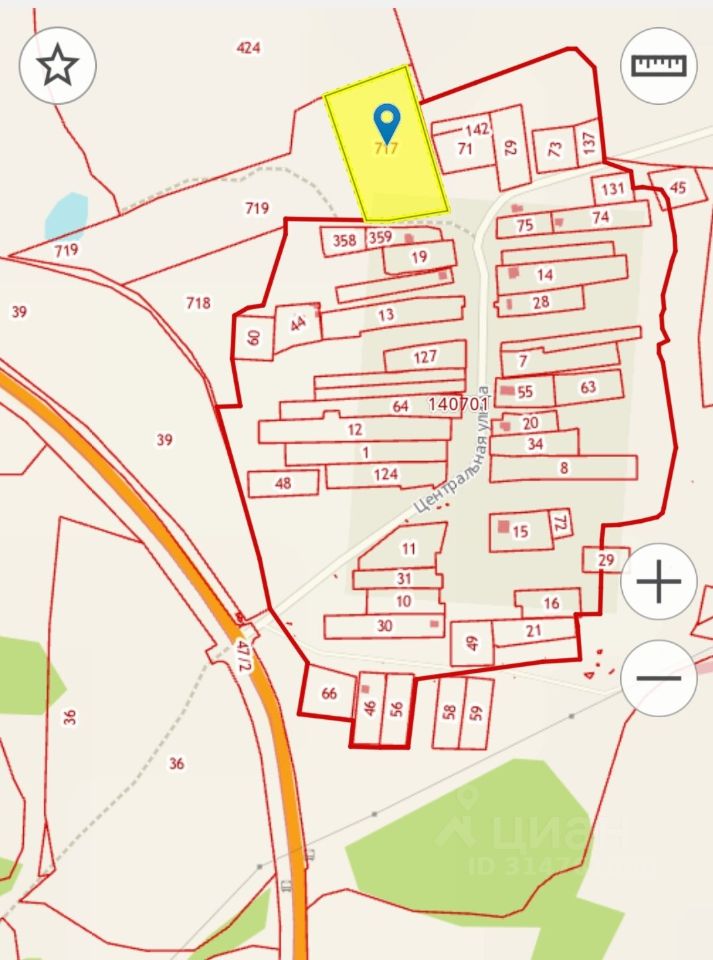Open the ruler measurement tool
Image resolution: width=713 pixels, height=960 pixels.
pyautogui.click(x=658, y=66)
